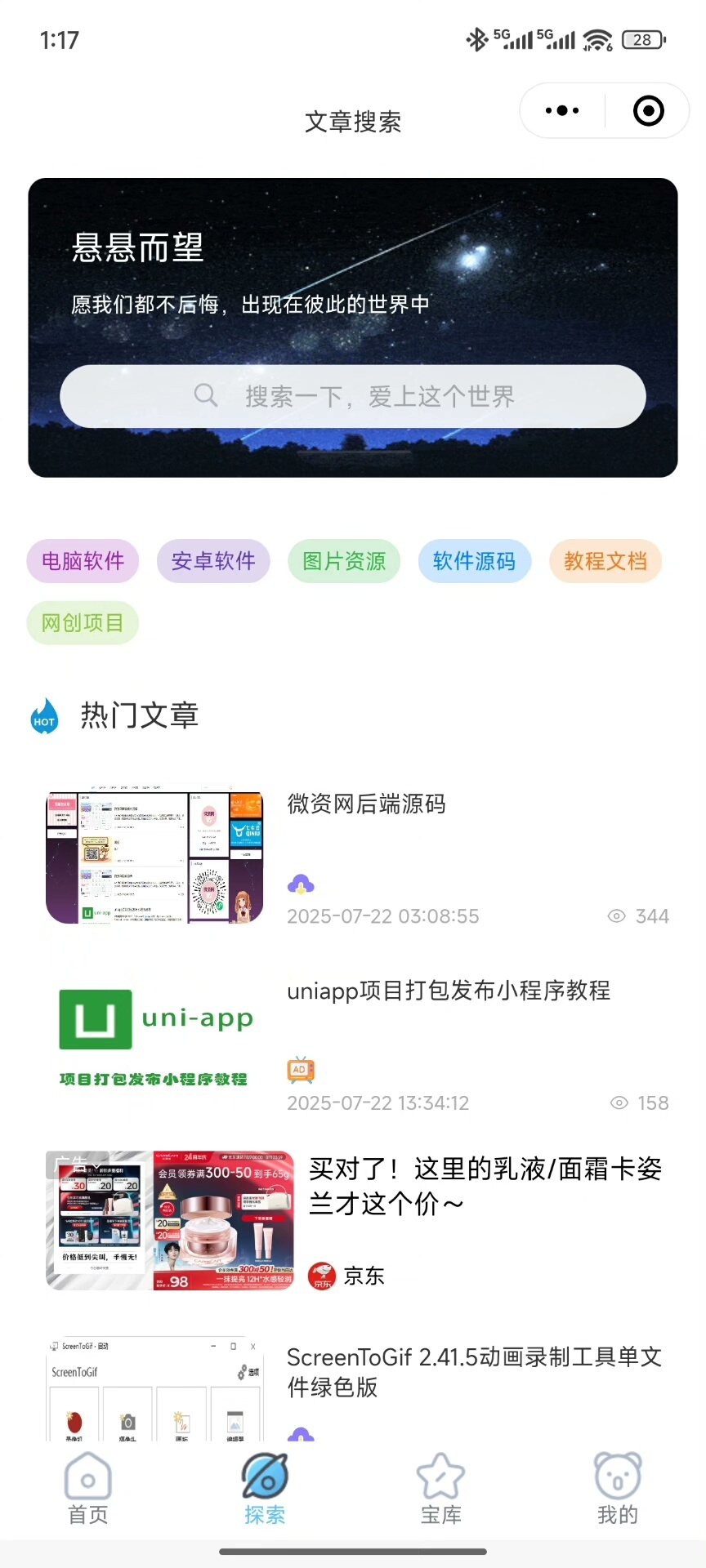
Task: Open the 京东 face cream ad
Action: 484,1186
